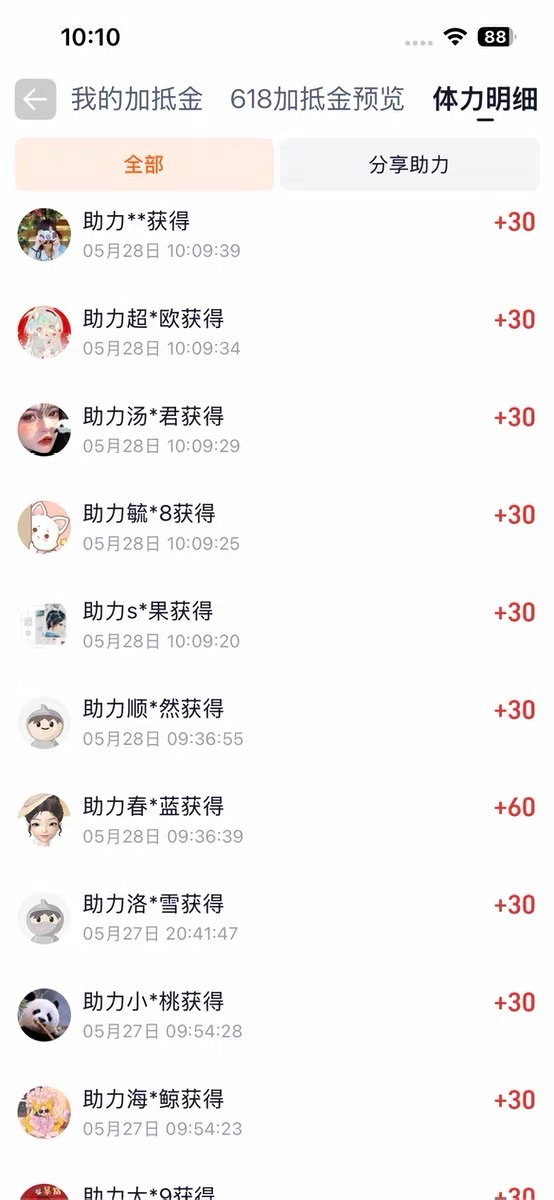
Task: Switch to 分享助力 filter
Action: click(x=409, y=165)
